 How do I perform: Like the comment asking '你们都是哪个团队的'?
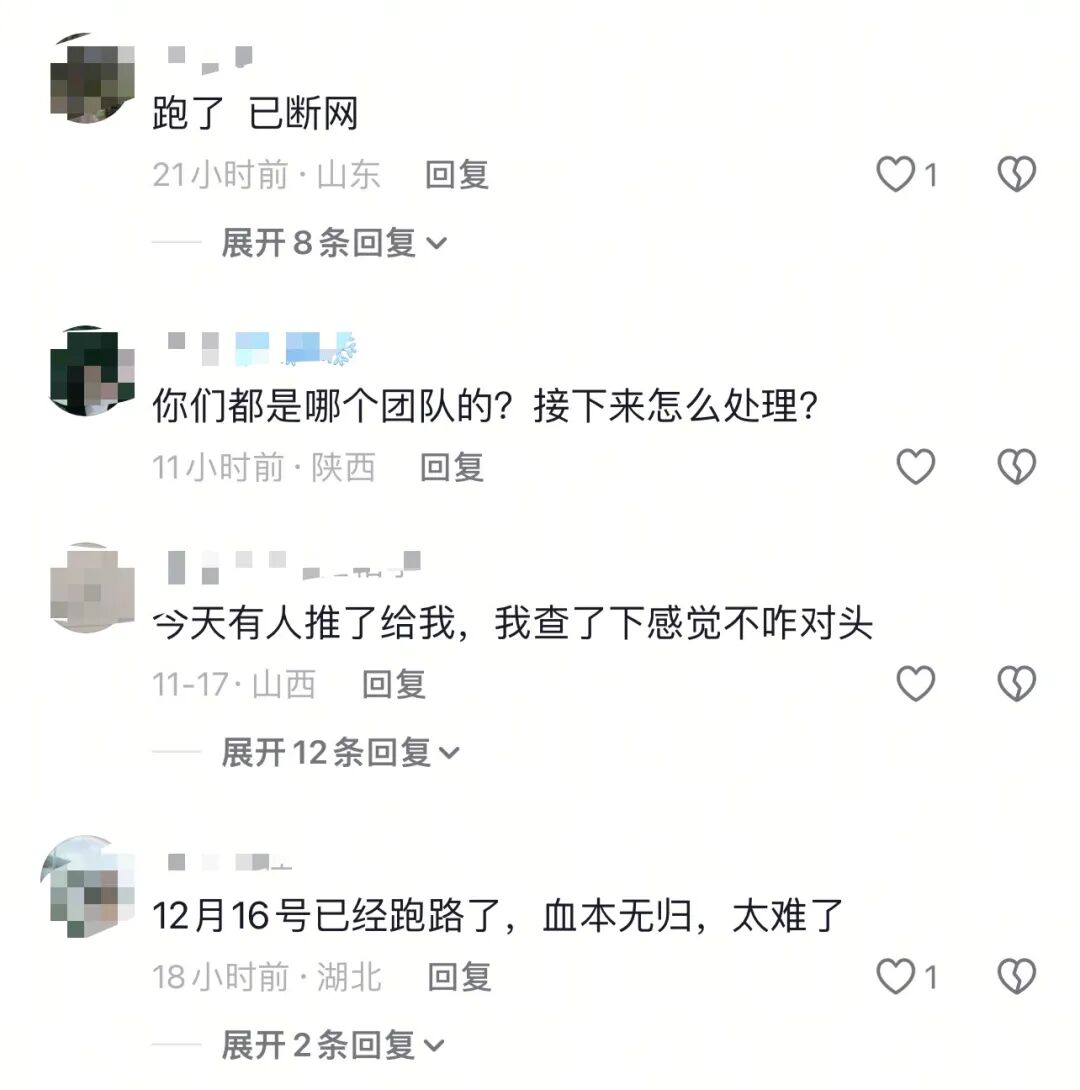(x=915, y=467)
